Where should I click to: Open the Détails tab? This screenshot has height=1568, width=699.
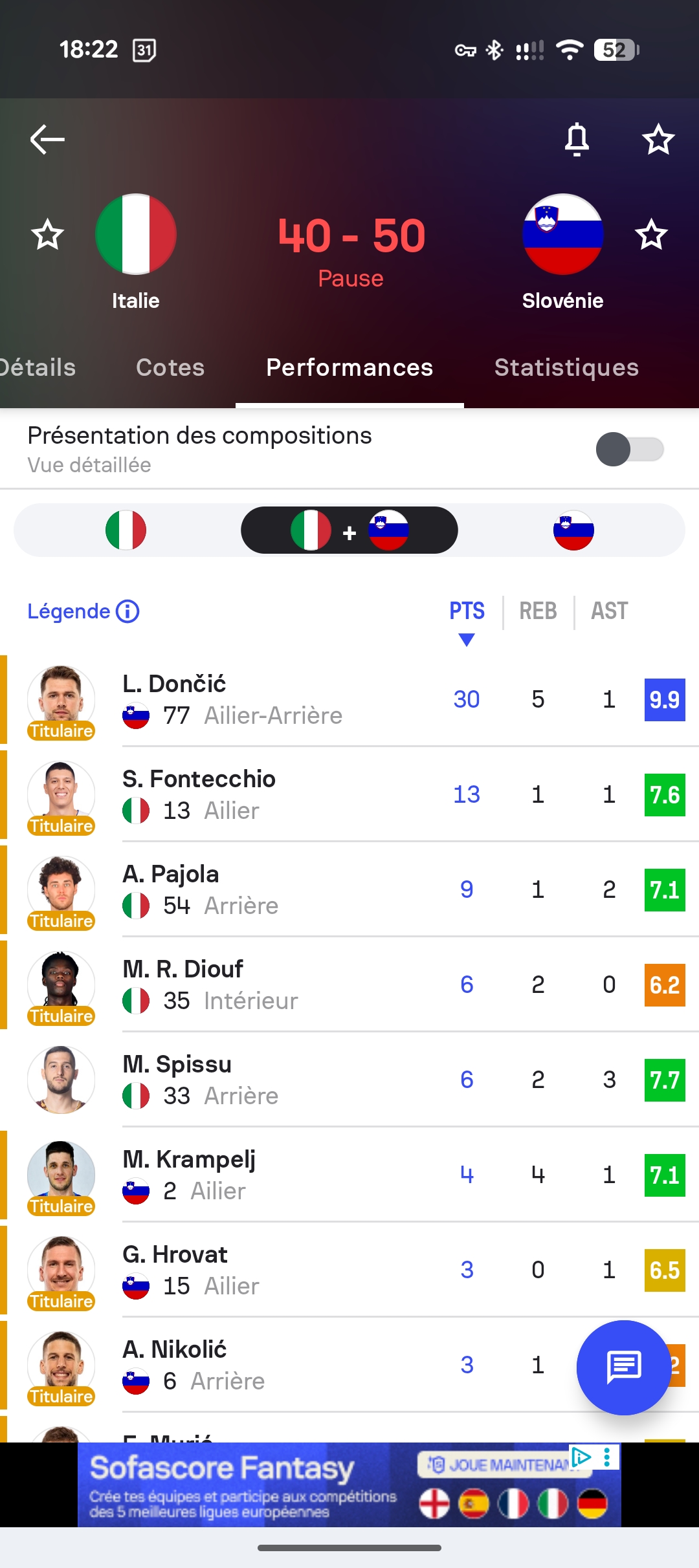pos(38,367)
